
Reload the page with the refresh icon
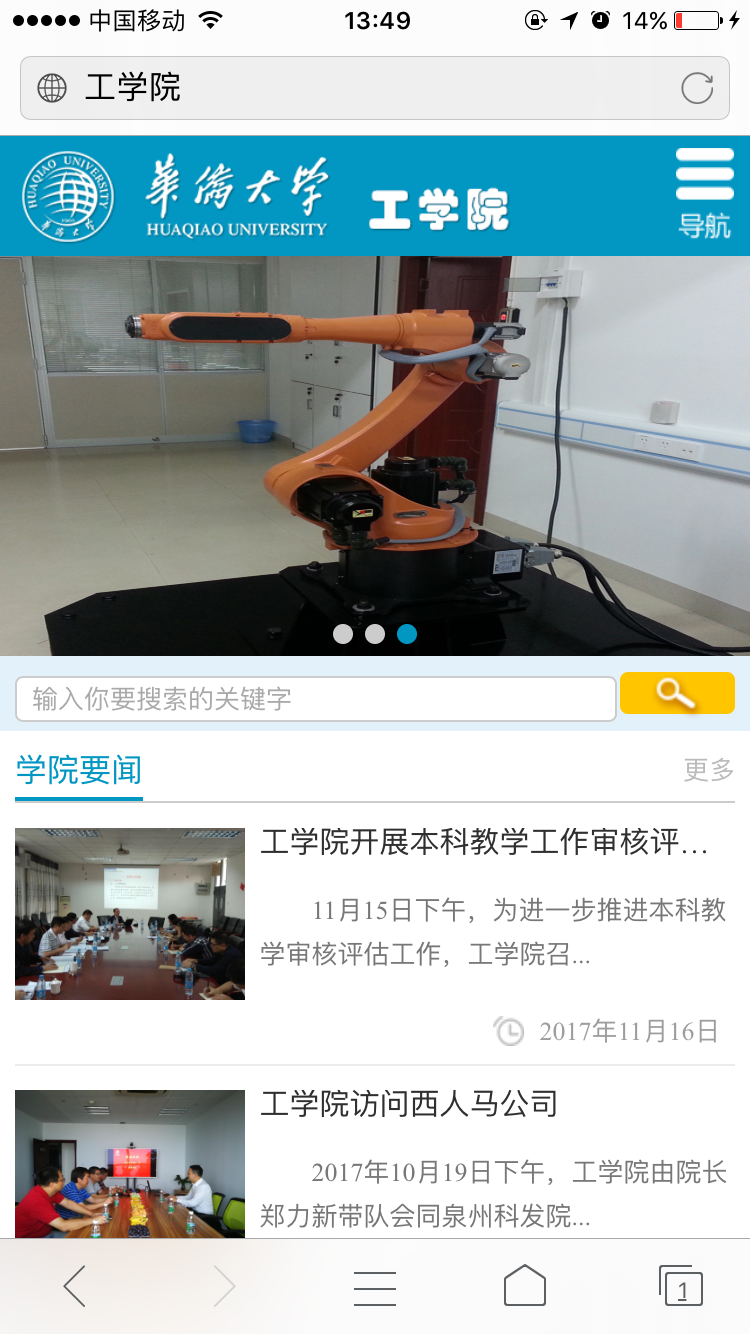coord(697,88)
